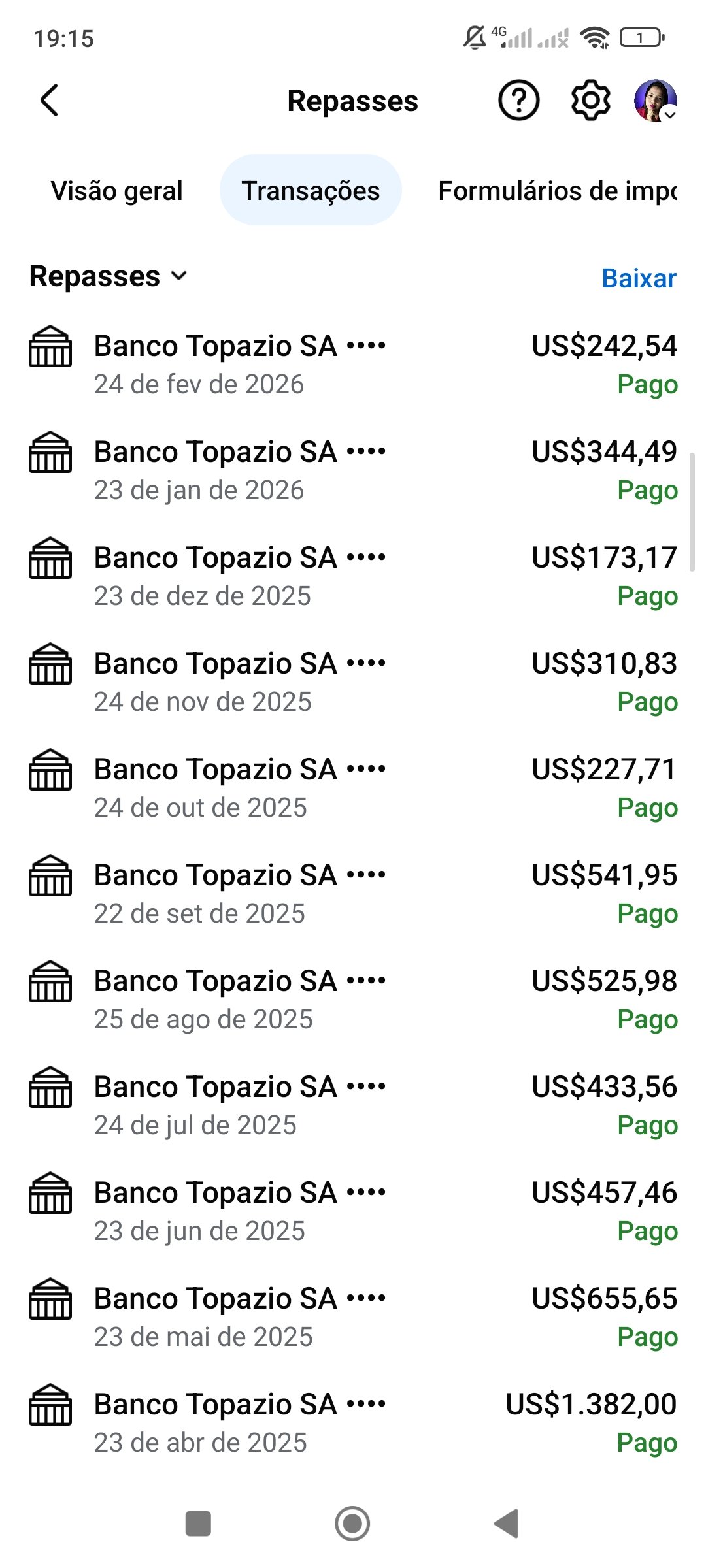The image size is (706, 1568).
Task: Tap the system home button
Action: tap(352, 1524)
